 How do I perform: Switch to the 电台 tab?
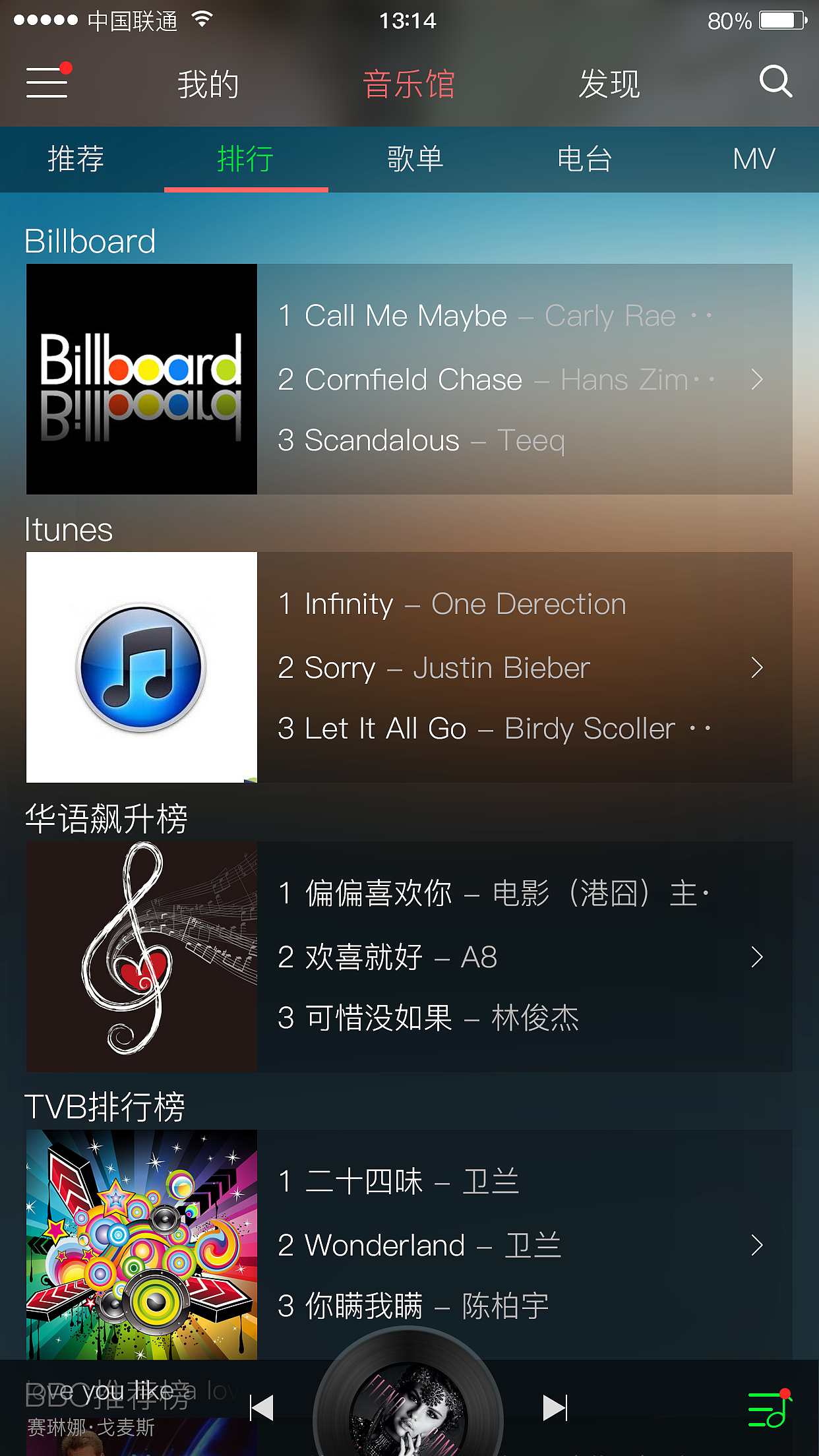[x=584, y=159]
